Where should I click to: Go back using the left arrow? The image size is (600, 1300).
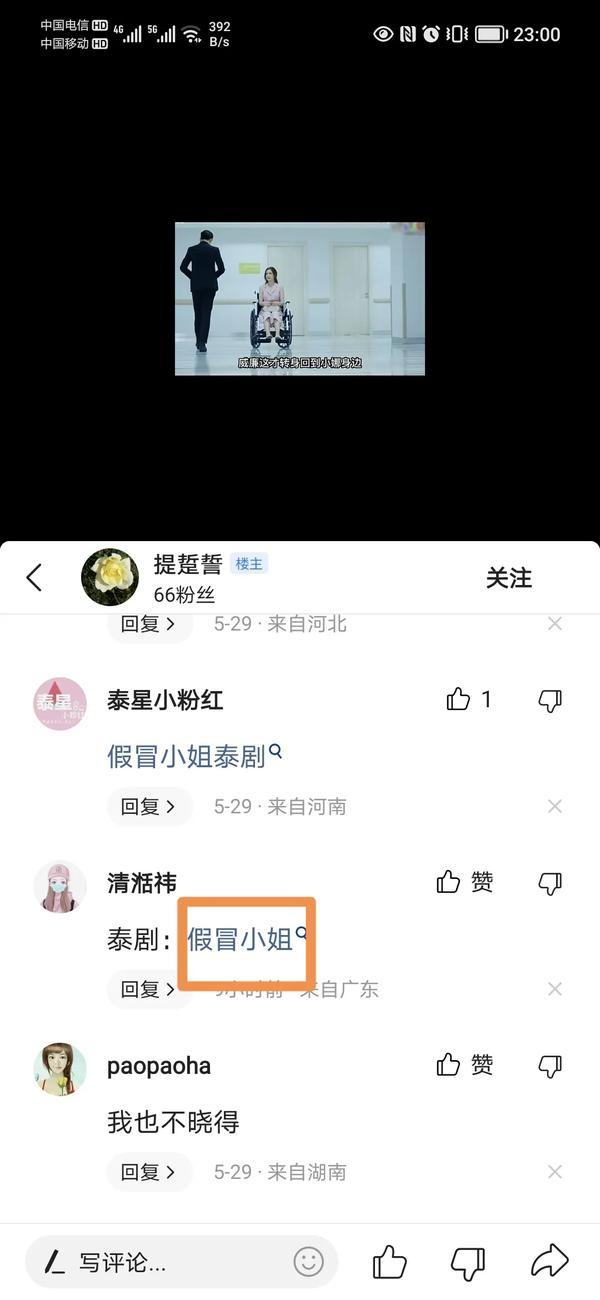click(34, 577)
